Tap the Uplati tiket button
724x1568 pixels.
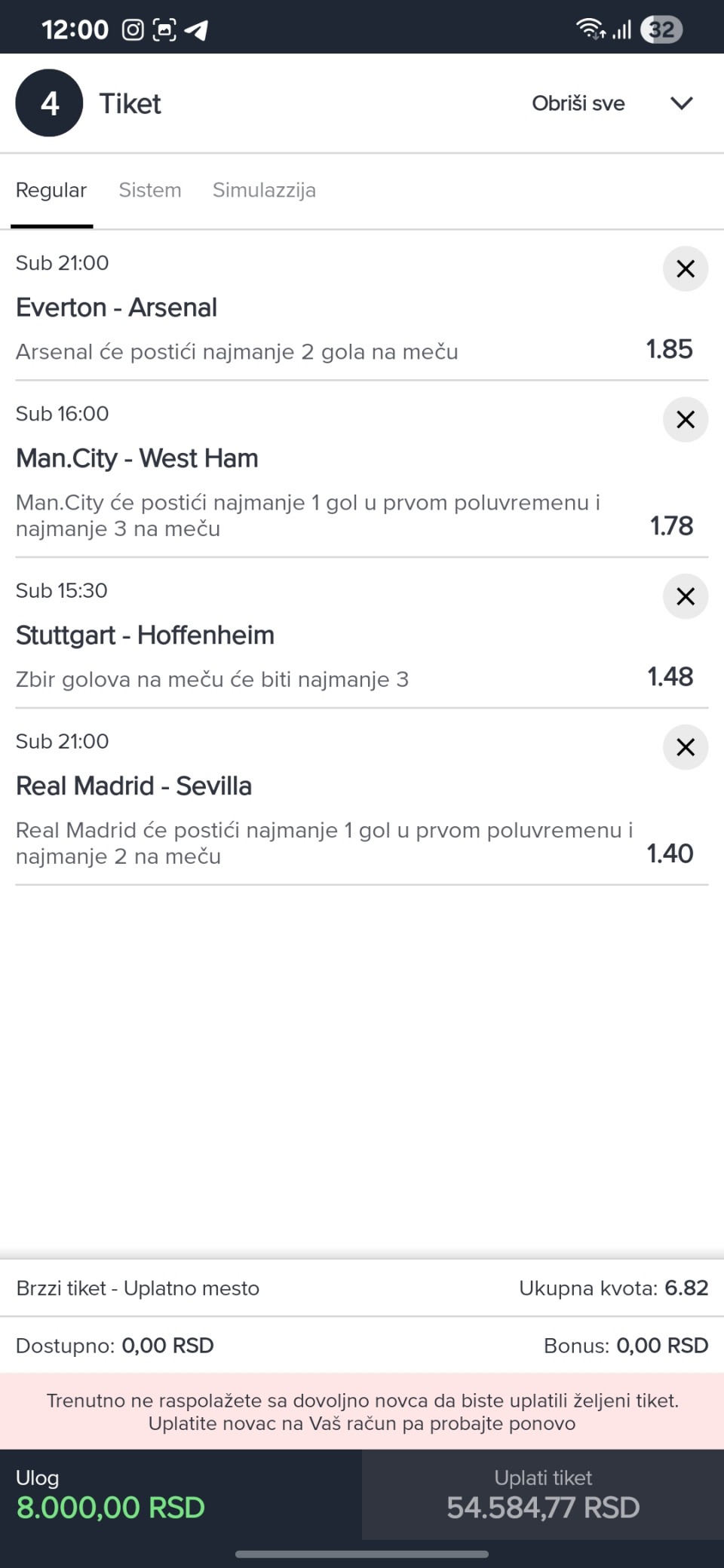click(x=543, y=1495)
